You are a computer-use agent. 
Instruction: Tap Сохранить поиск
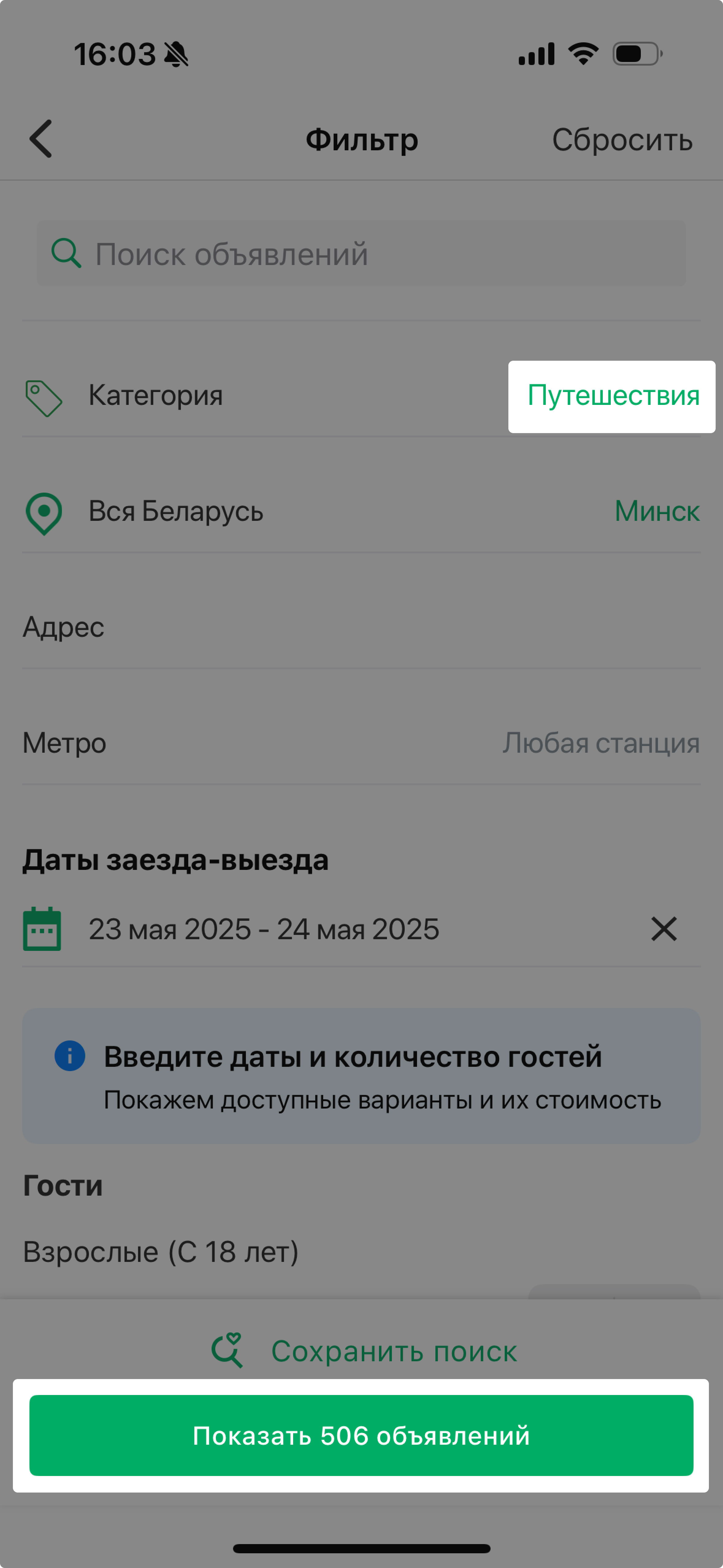point(363,1351)
